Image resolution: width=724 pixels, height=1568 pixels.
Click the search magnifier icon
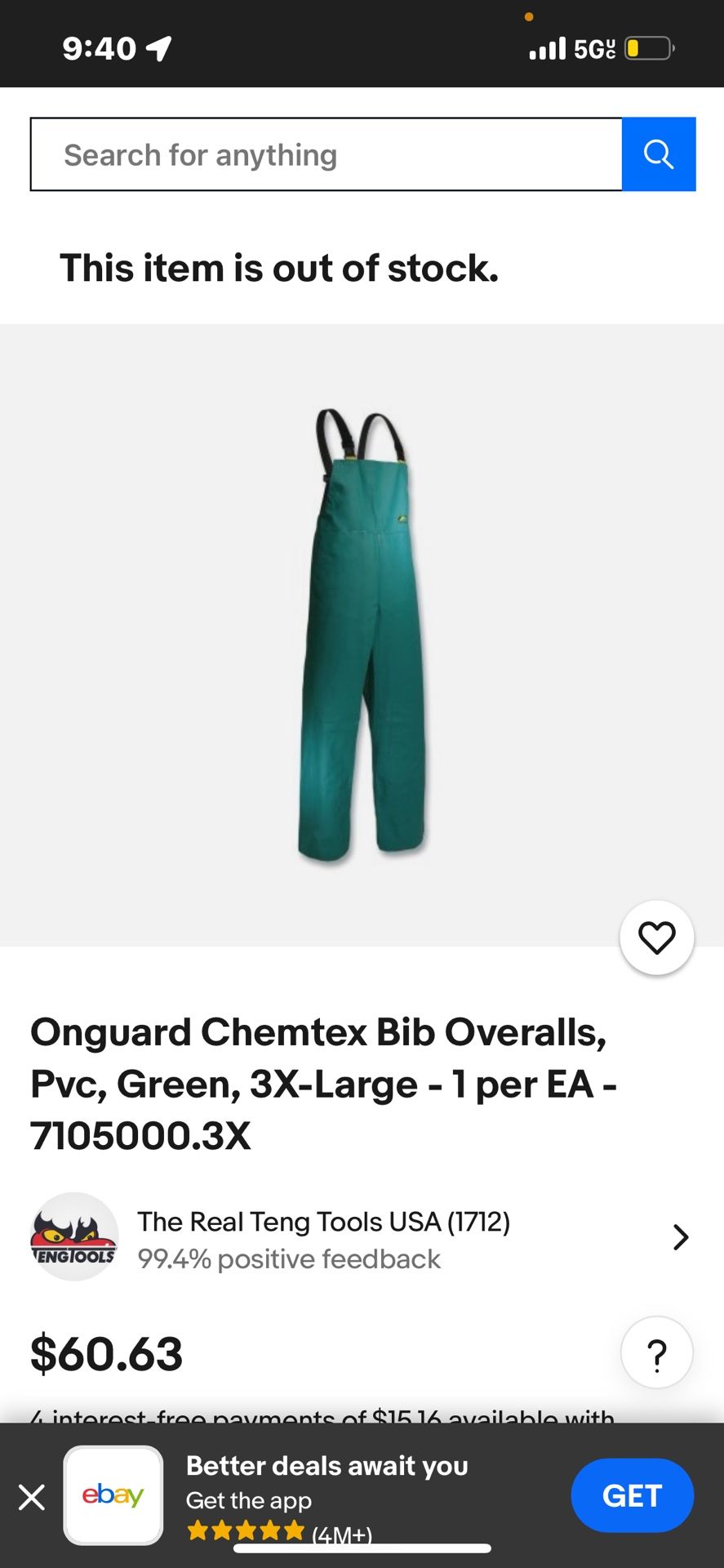pyautogui.click(x=658, y=154)
